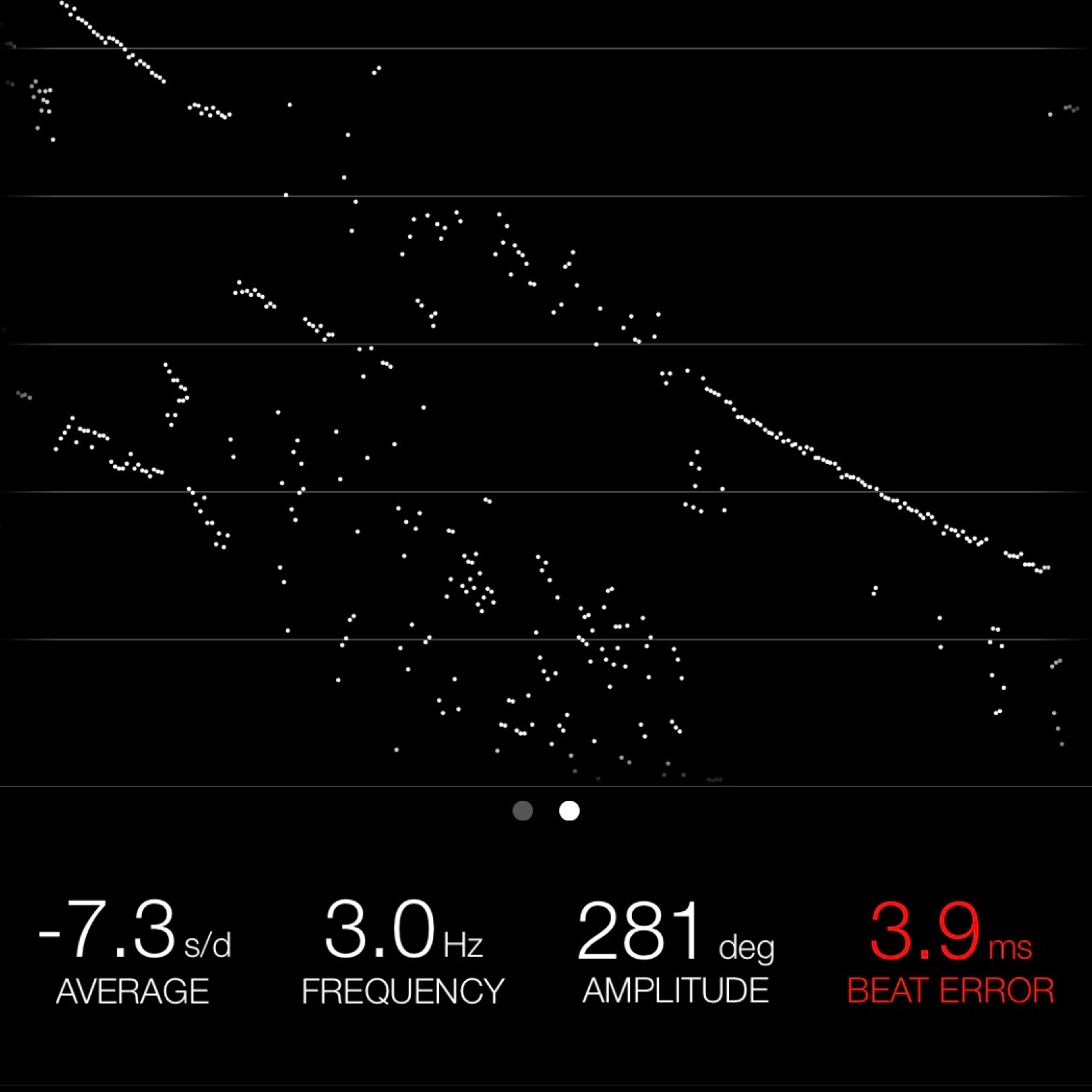Switch to the first page indicator dot
The width and height of the screenshot is (1092, 1092).
point(522,810)
